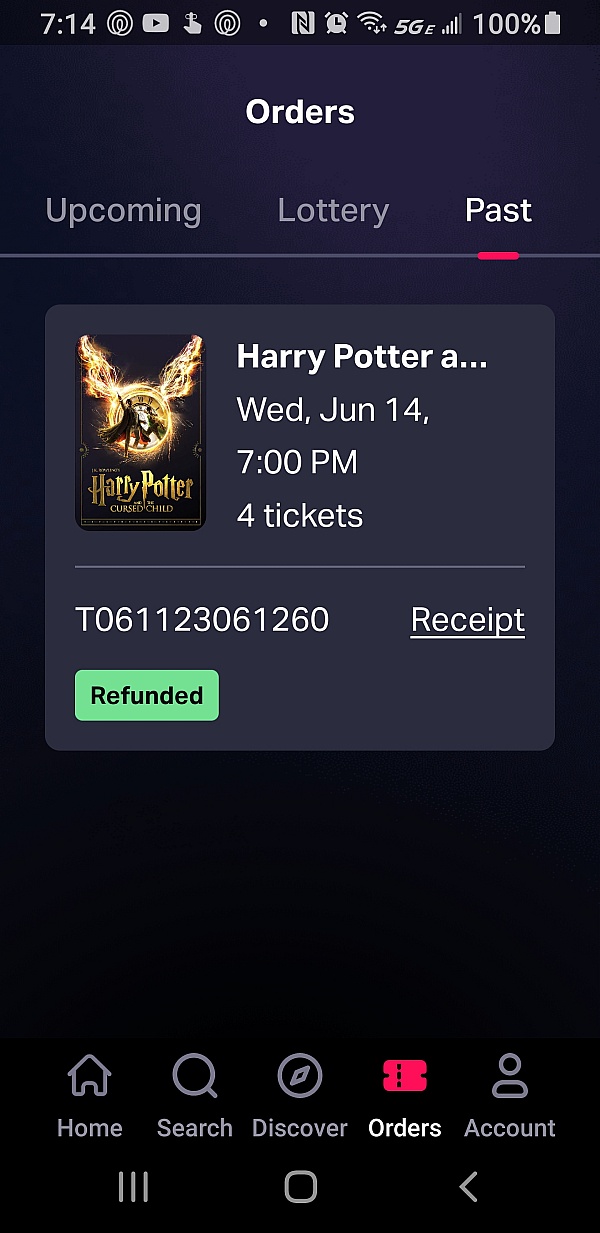Screen dimensions: 600x1233
Task: Select the Past orders tab
Action: point(498,211)
